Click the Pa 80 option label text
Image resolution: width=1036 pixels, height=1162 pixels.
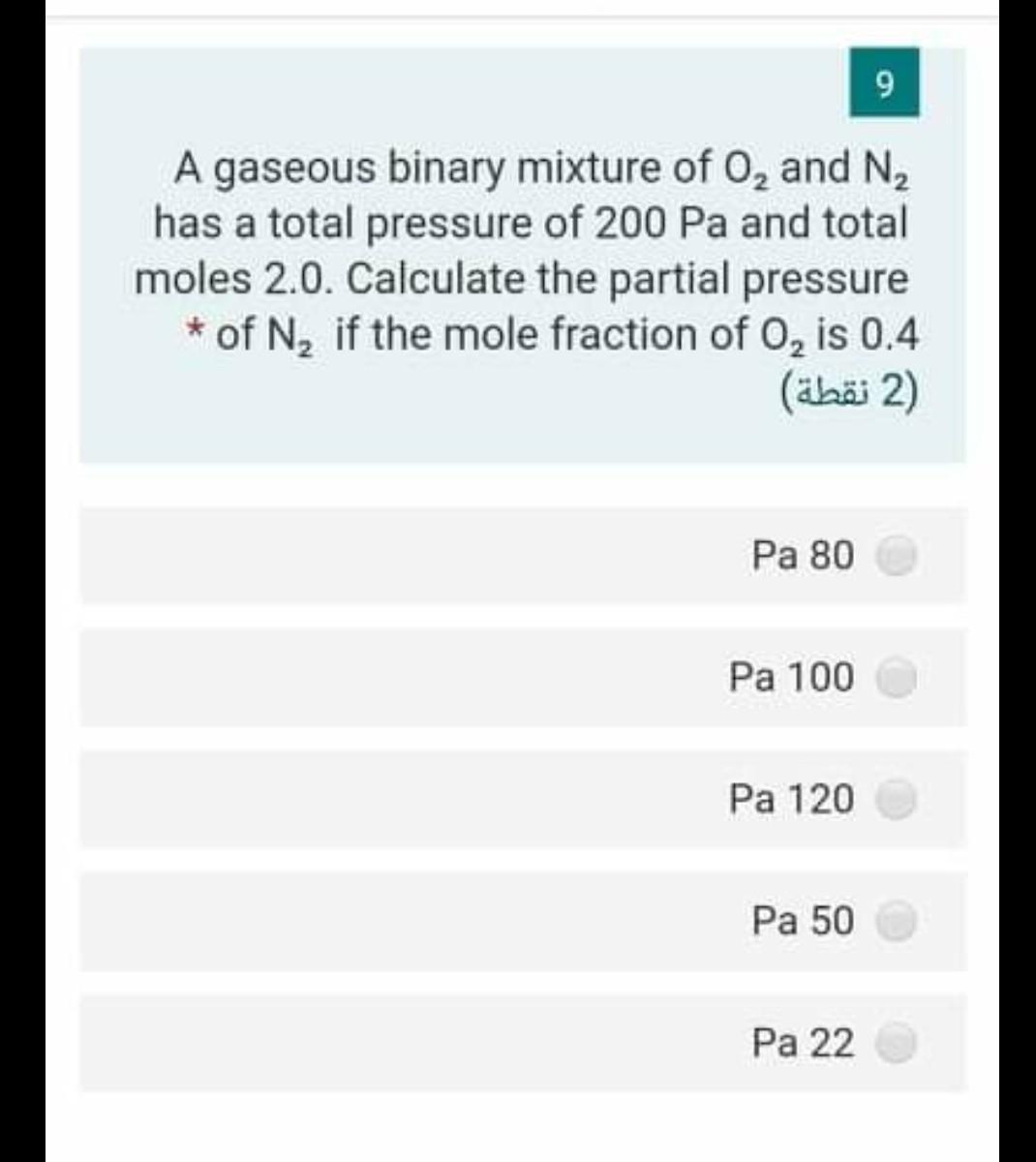pyautogui.click(x=802, y=556)
